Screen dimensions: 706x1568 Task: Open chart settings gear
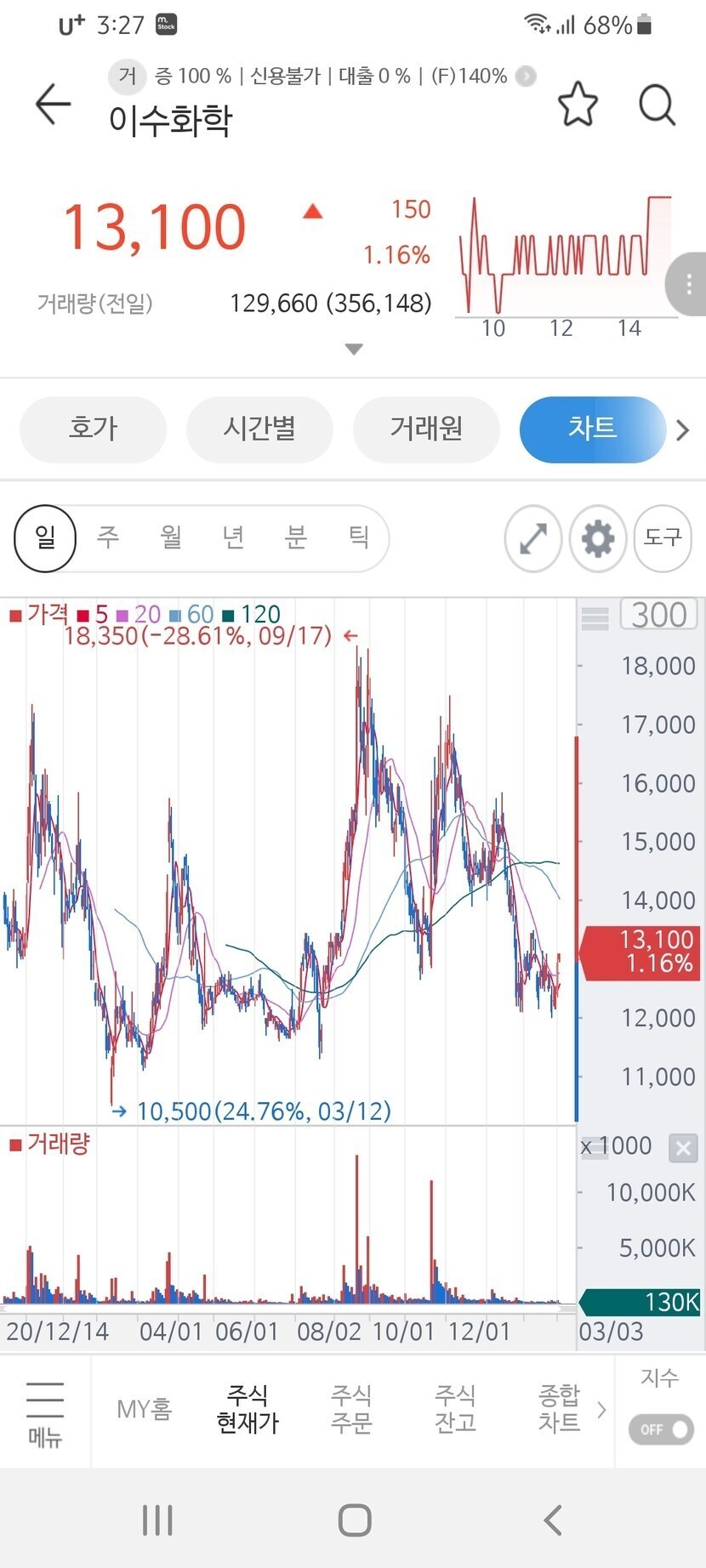[597, 538]
